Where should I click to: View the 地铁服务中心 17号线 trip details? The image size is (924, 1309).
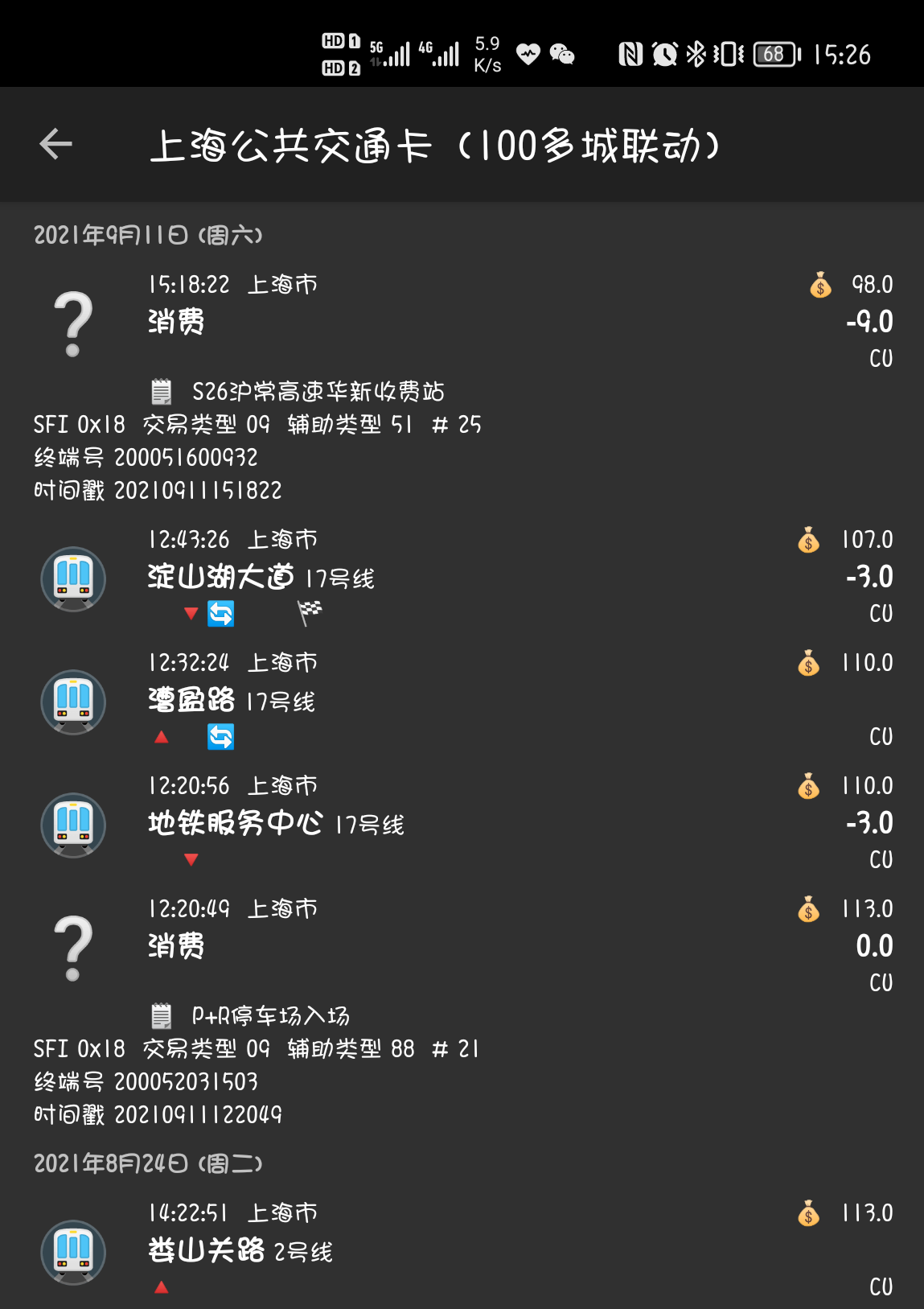(x=462, y=822)
